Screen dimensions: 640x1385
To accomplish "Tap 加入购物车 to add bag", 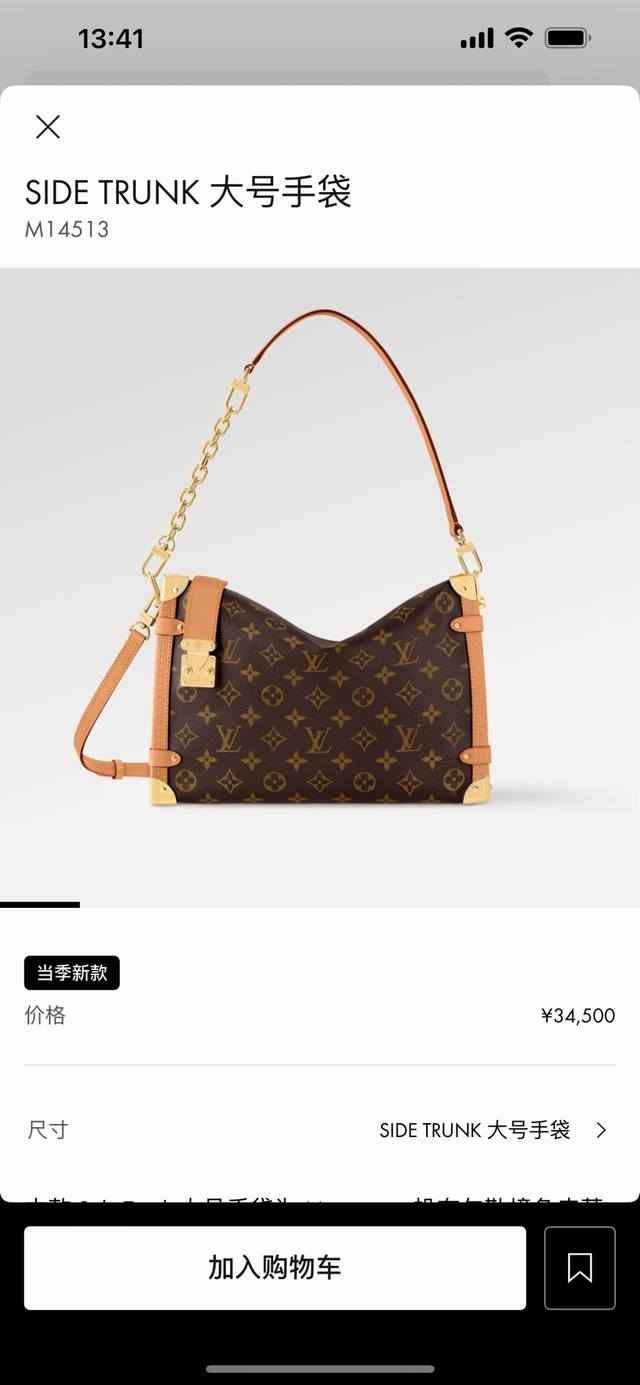I will (x=275, y=1267).
